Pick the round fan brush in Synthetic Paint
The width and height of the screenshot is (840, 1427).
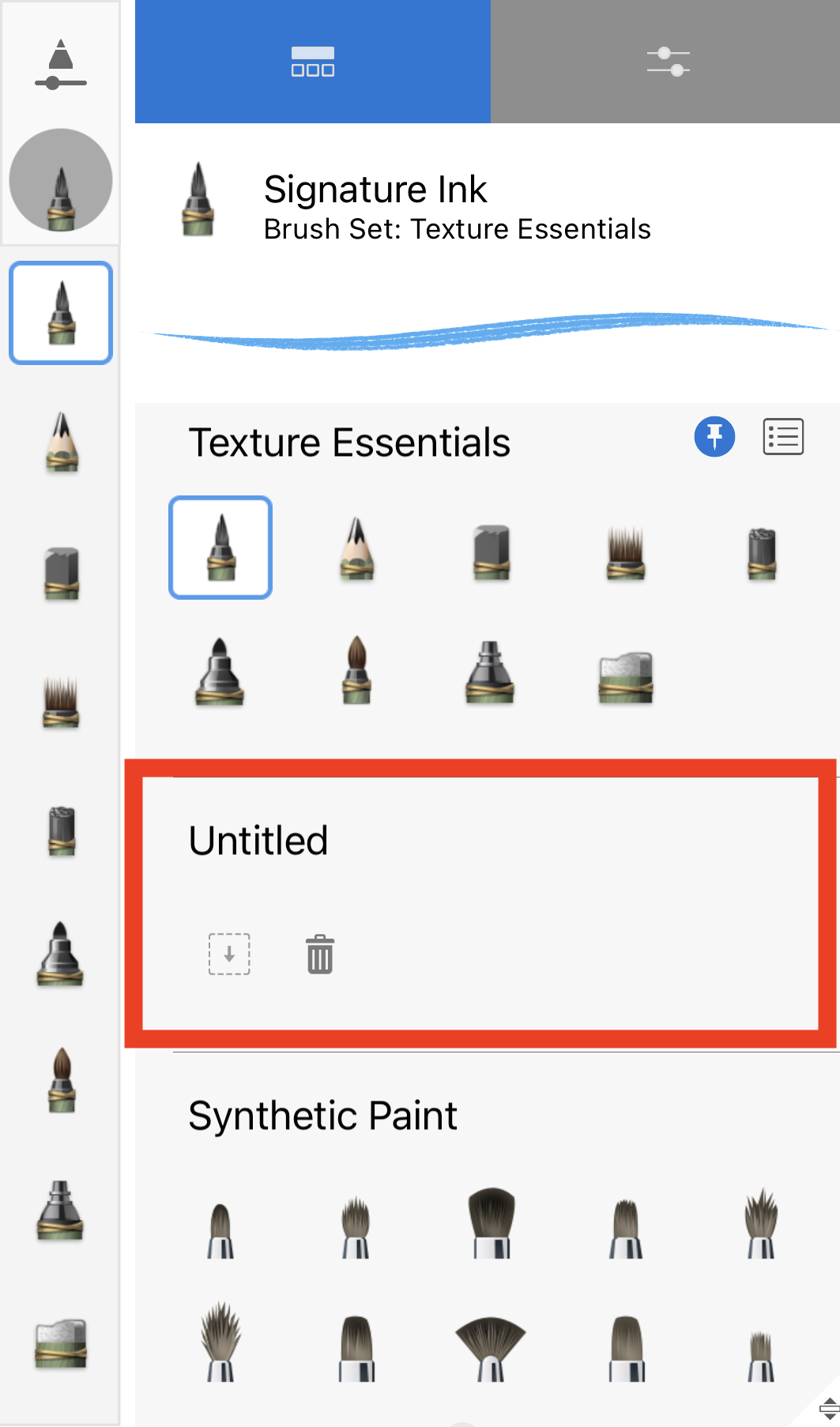491,1348
